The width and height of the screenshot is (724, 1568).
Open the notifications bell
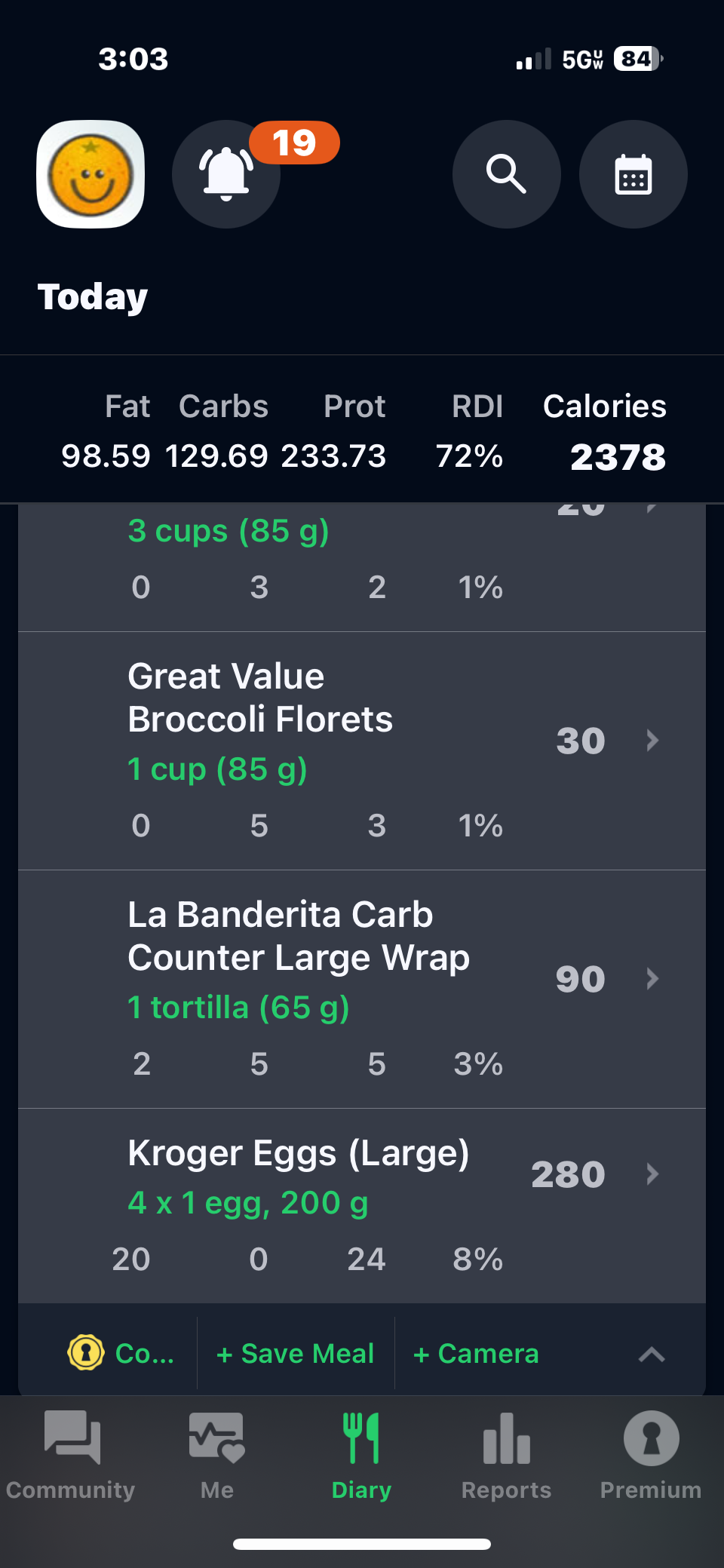(225, 175)
